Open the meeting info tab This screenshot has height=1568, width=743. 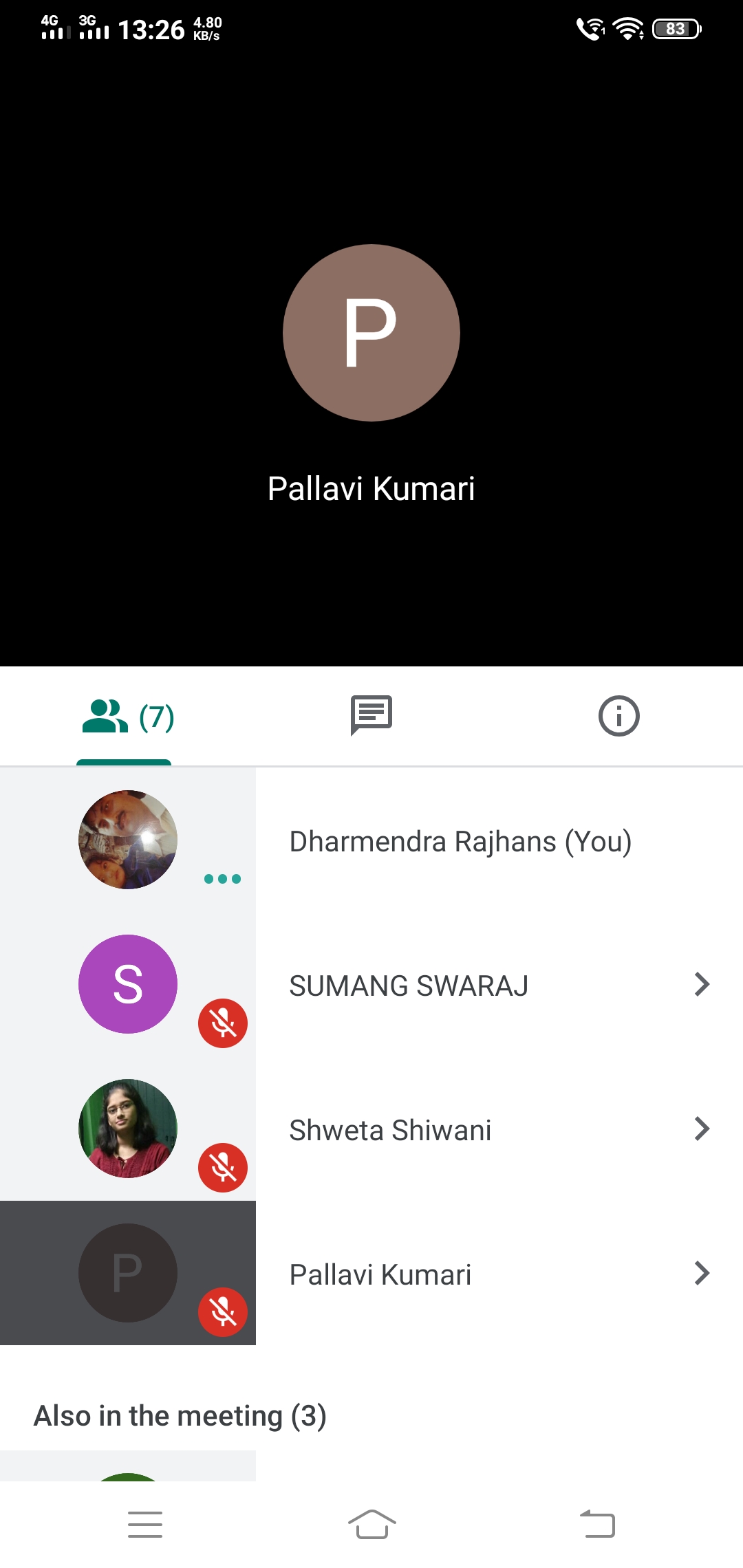click(x=618, y=716)
